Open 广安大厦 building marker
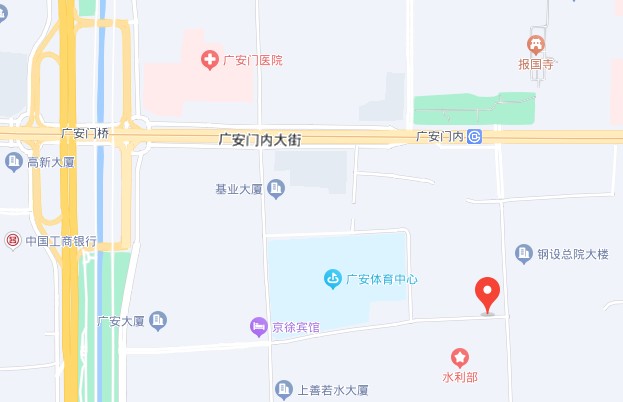The height and width of the screenshot is (402, 623). (x=159, y=321)
